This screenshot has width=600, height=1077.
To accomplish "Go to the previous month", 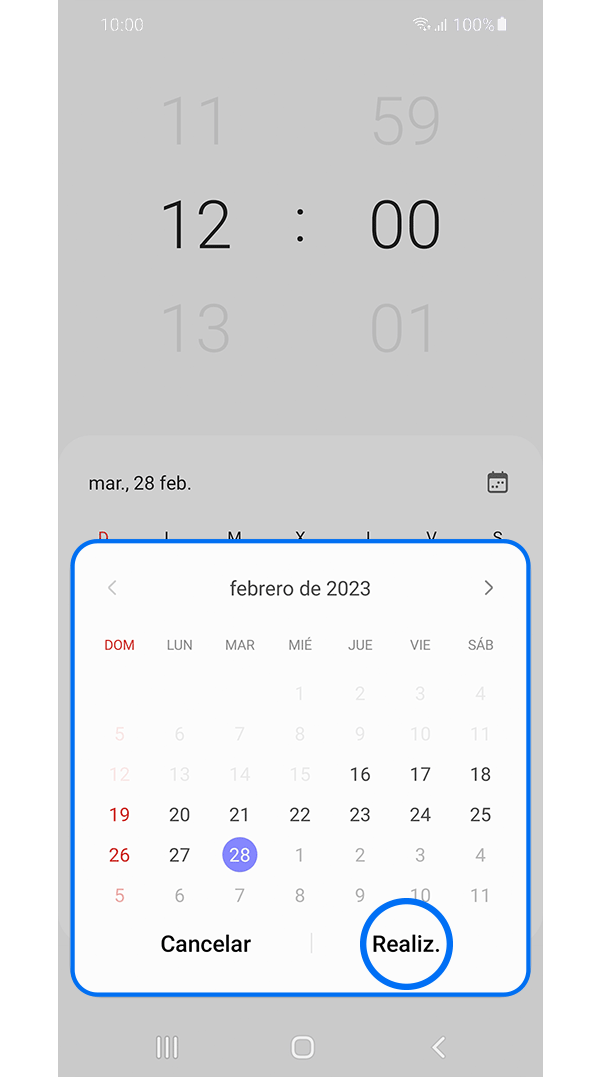I will 112,588.
